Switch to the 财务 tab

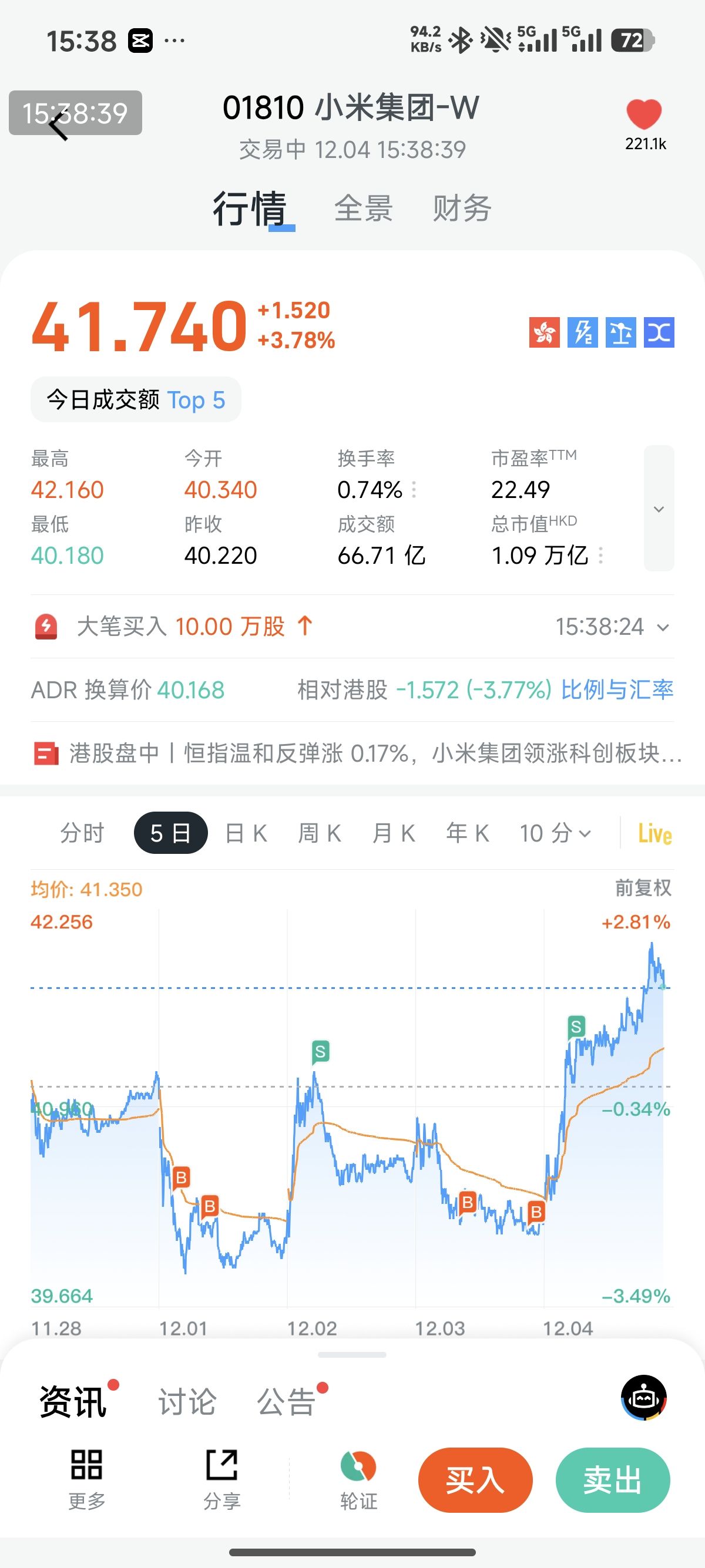tap(462, 209)
